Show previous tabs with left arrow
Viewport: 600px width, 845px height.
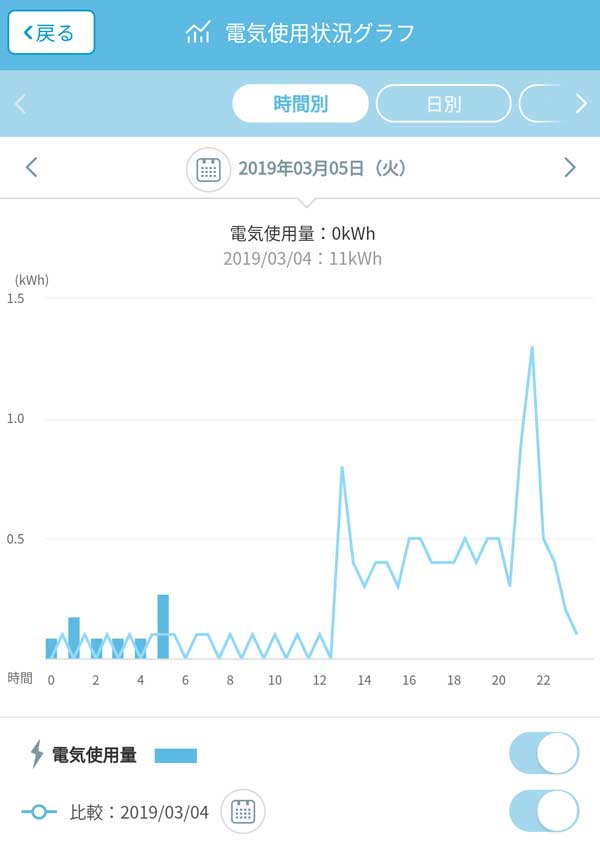pos(20,103)
